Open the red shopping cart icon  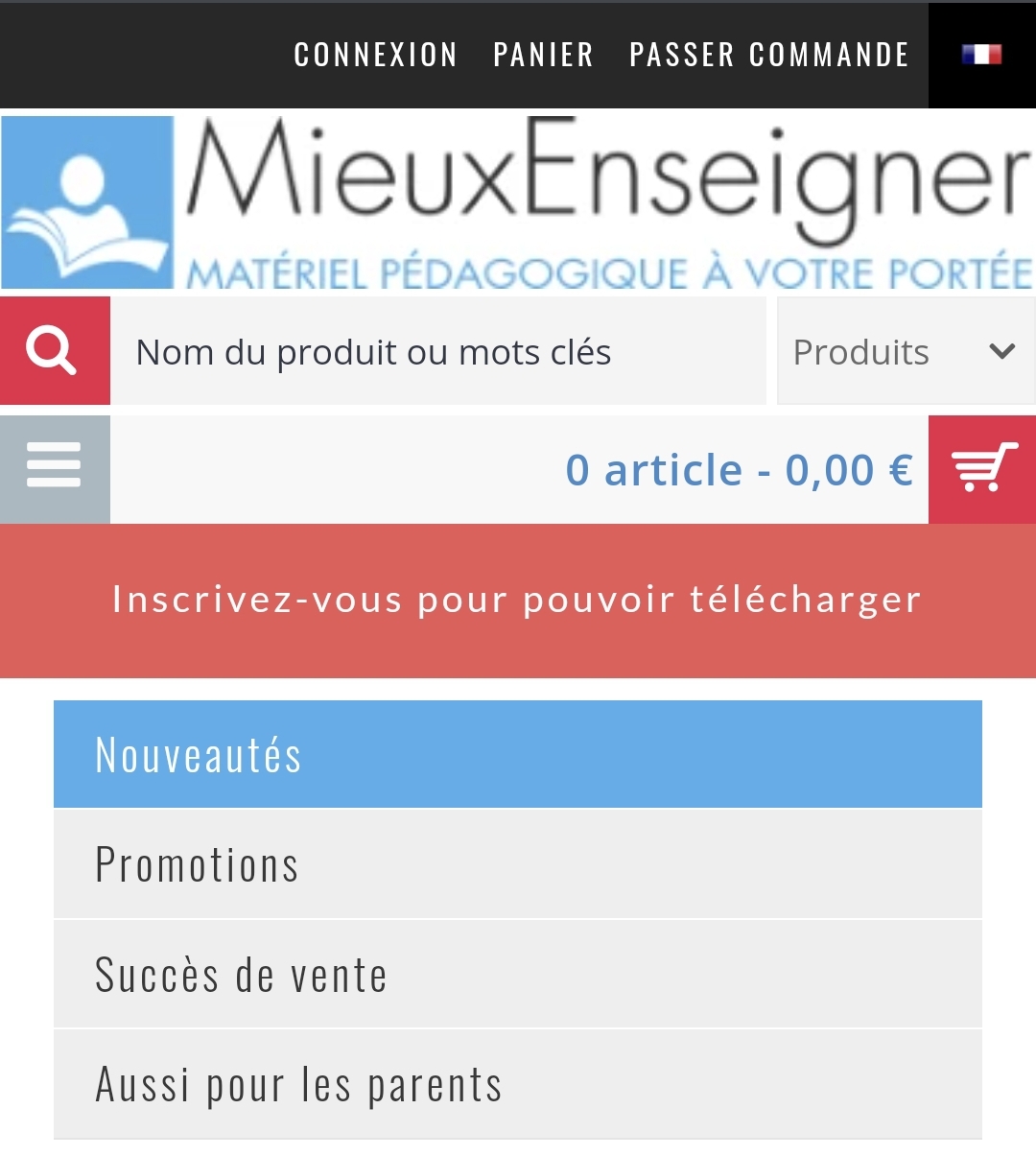click(x=982, y=469)
